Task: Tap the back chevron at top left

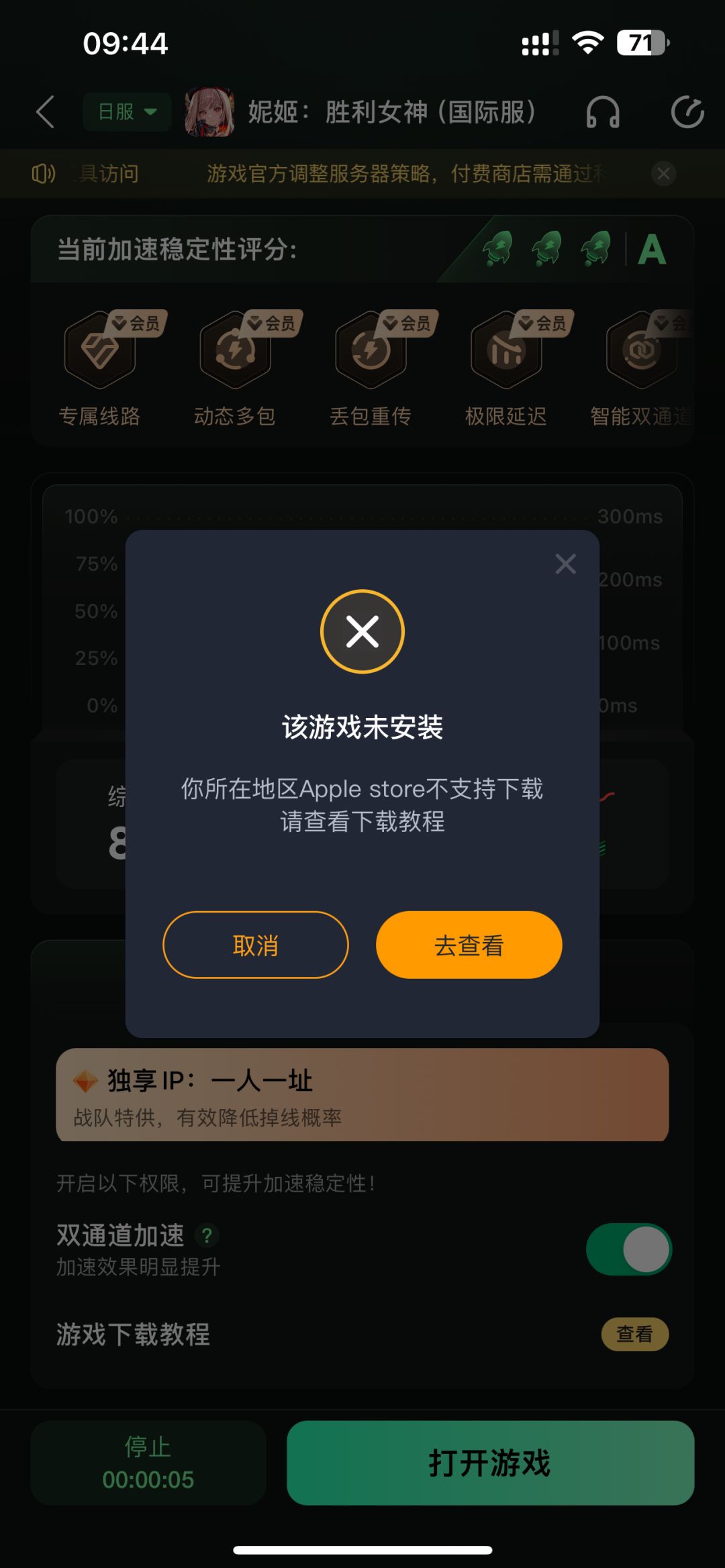Action: click(x=45, y=113)
